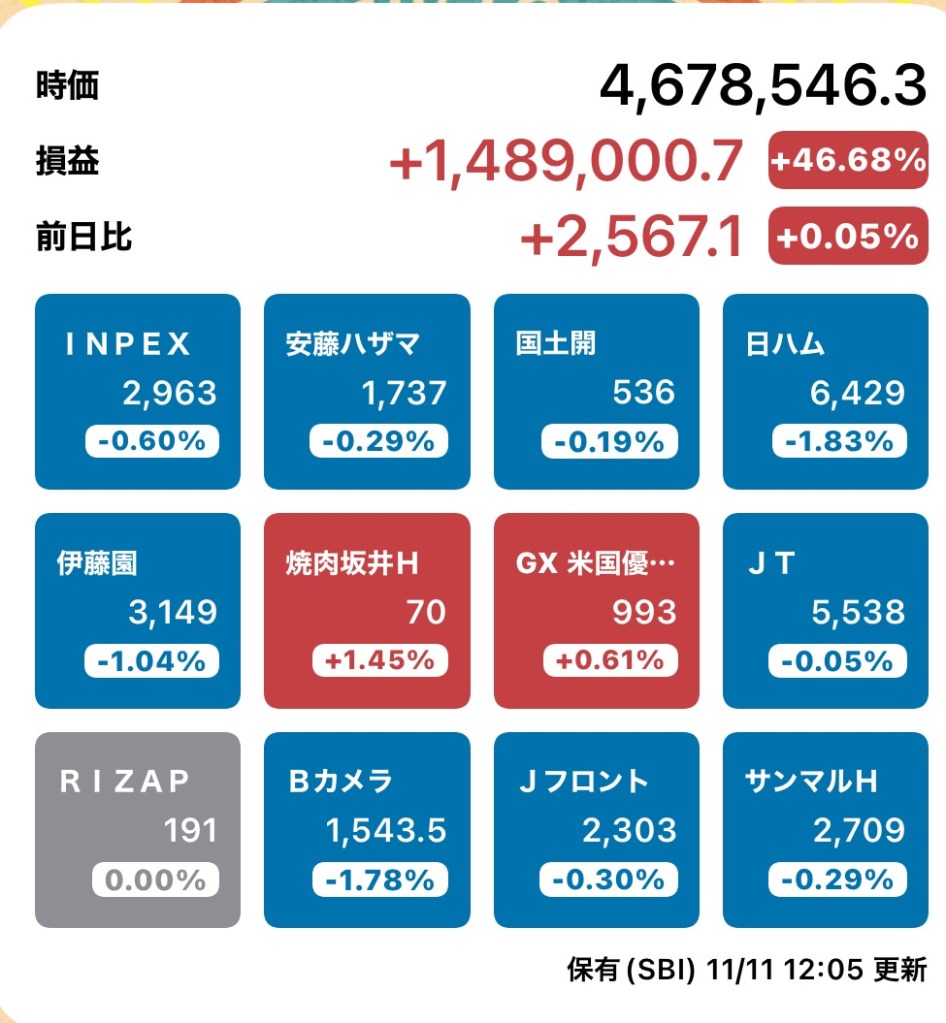This screenshot has height=1023, width=946.
Task: Open the サンマルH stock tile
Action: tap(825, 829)
